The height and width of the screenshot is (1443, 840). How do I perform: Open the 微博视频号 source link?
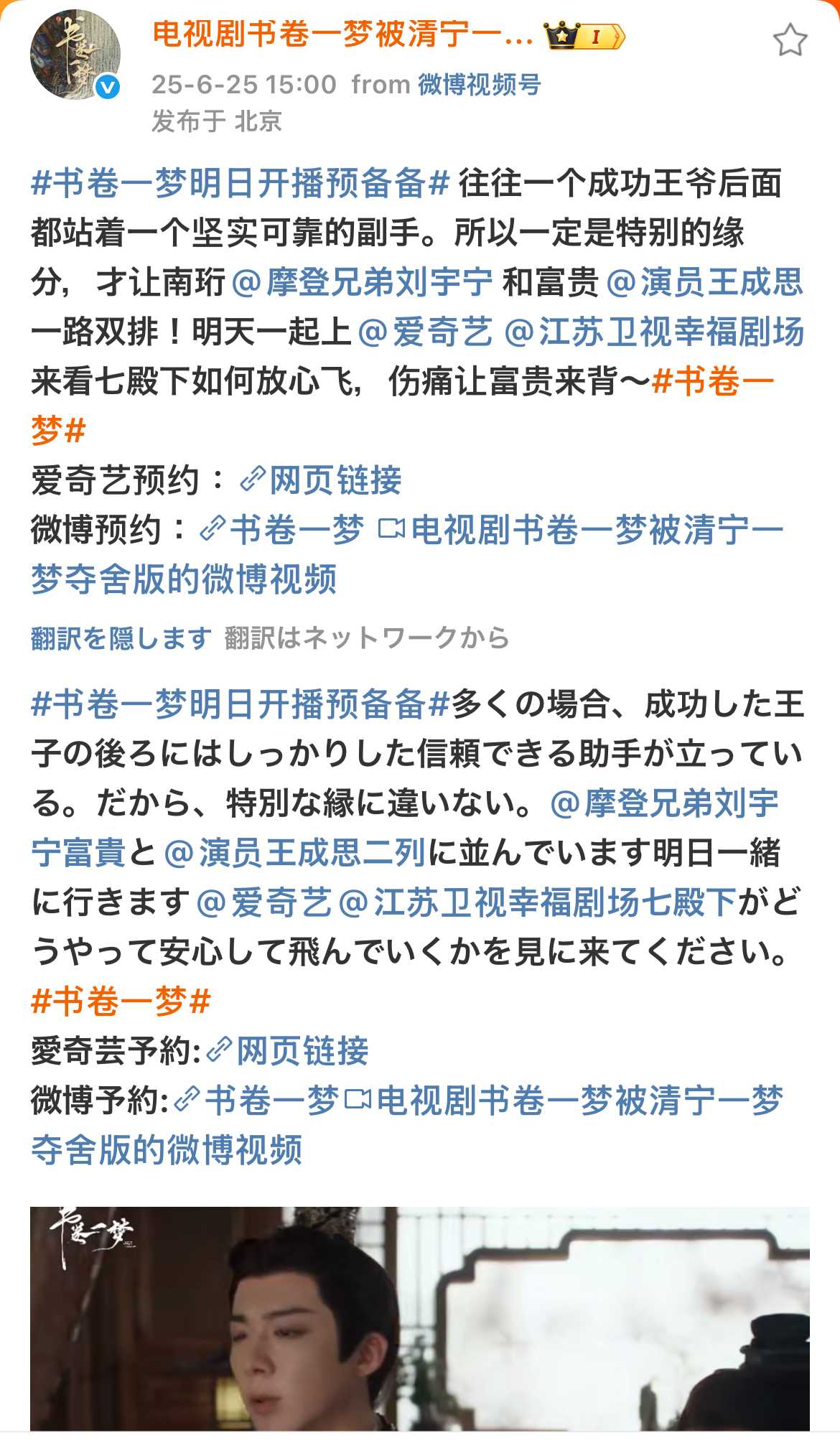(x=479, y=85)
